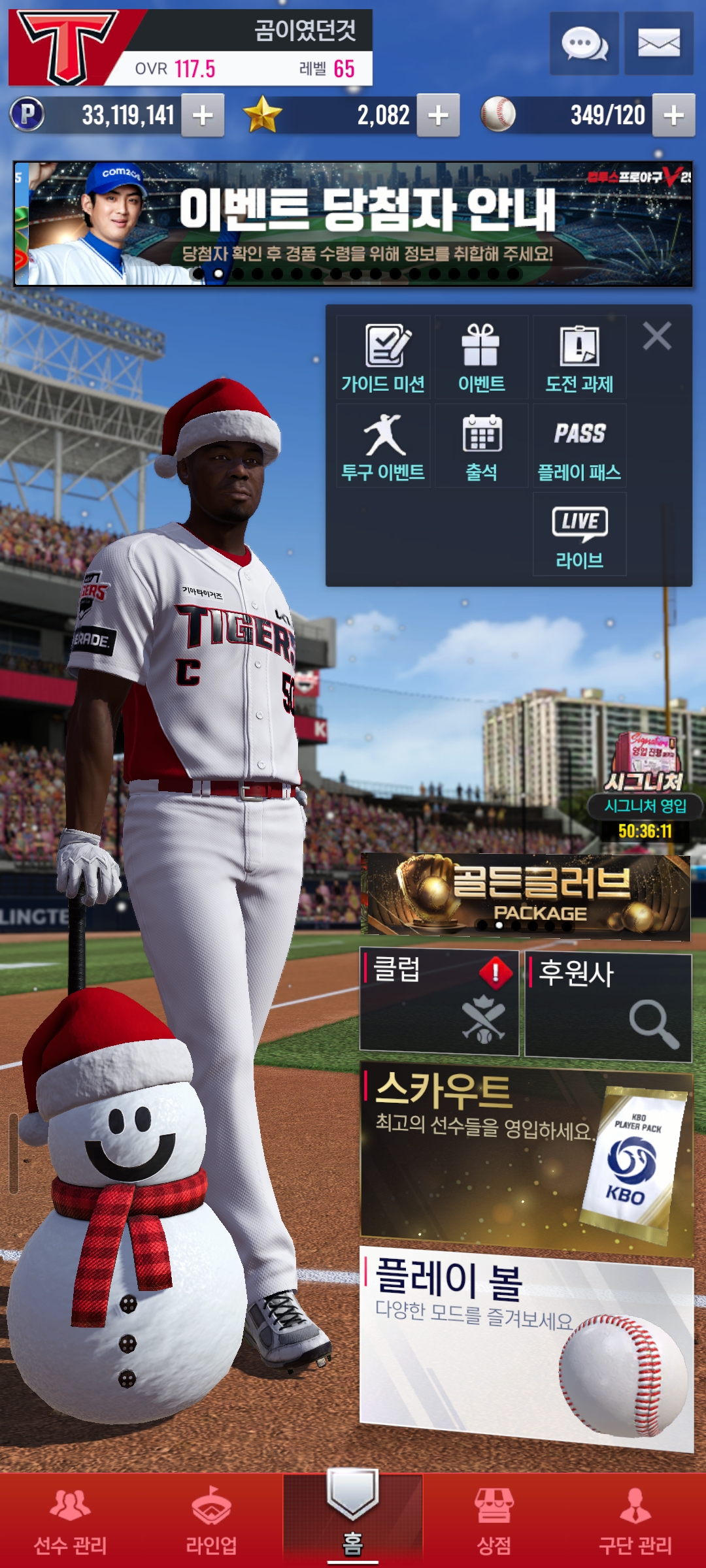
Task: Add more points with the plus button
Action: coord(203,116)
